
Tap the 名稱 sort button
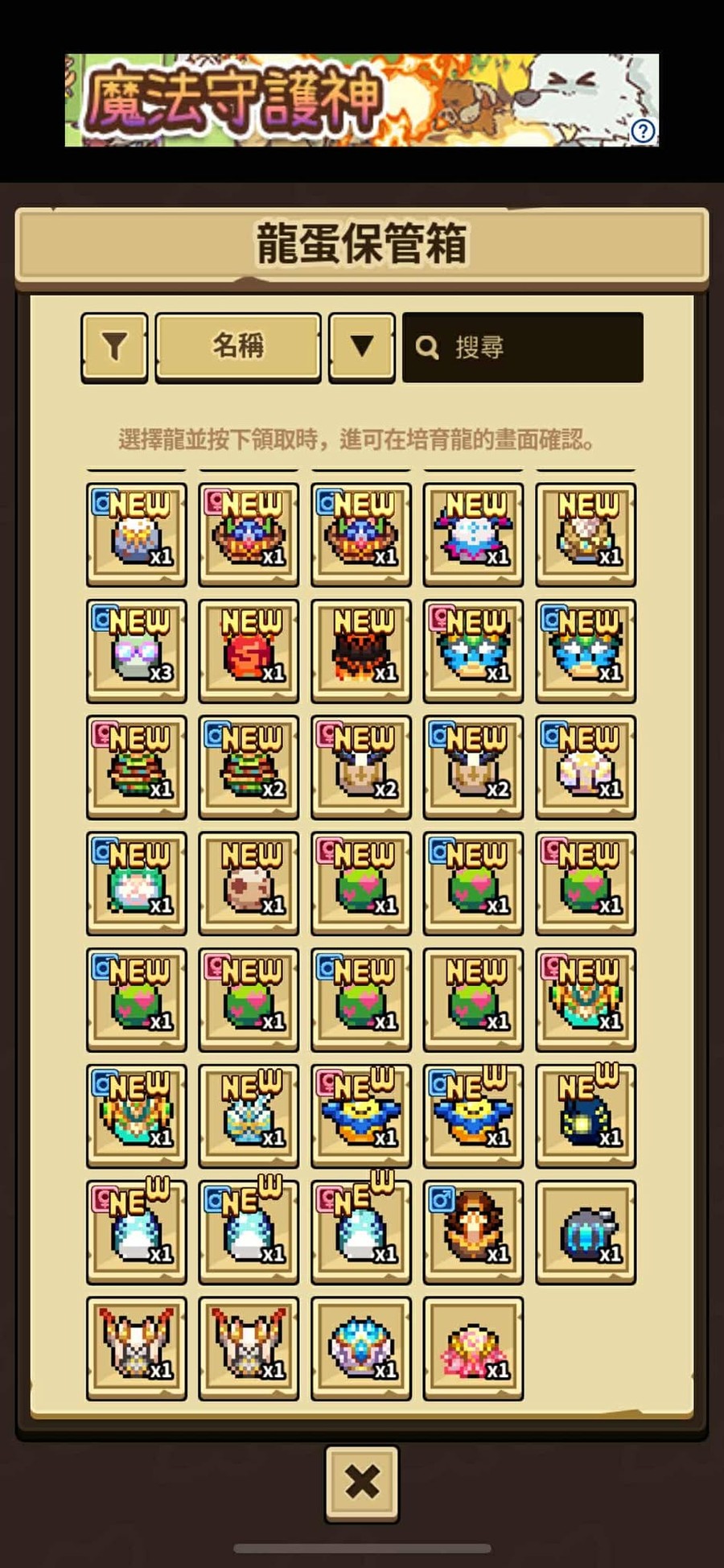pos(238,347)
